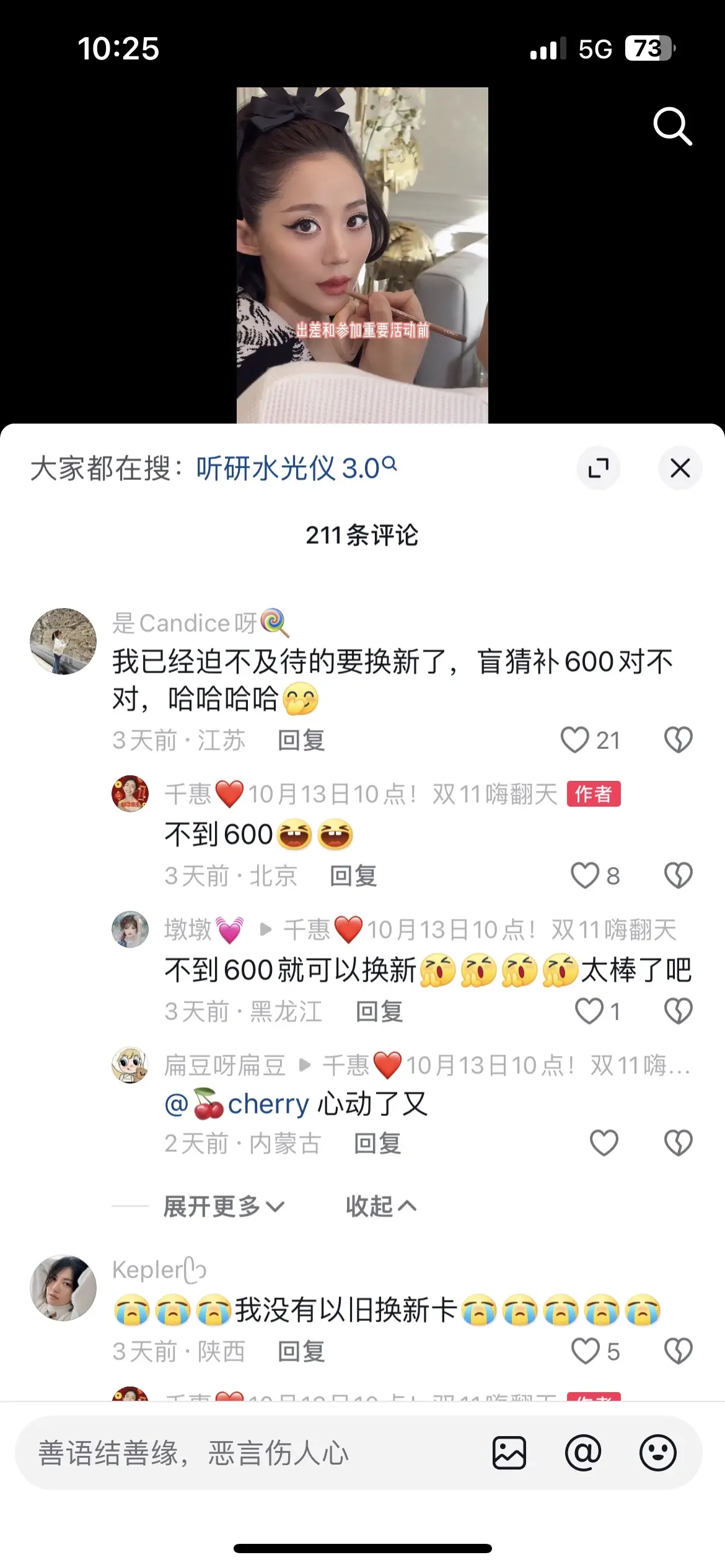Expand comments panel to full screen

click(598, 468)
